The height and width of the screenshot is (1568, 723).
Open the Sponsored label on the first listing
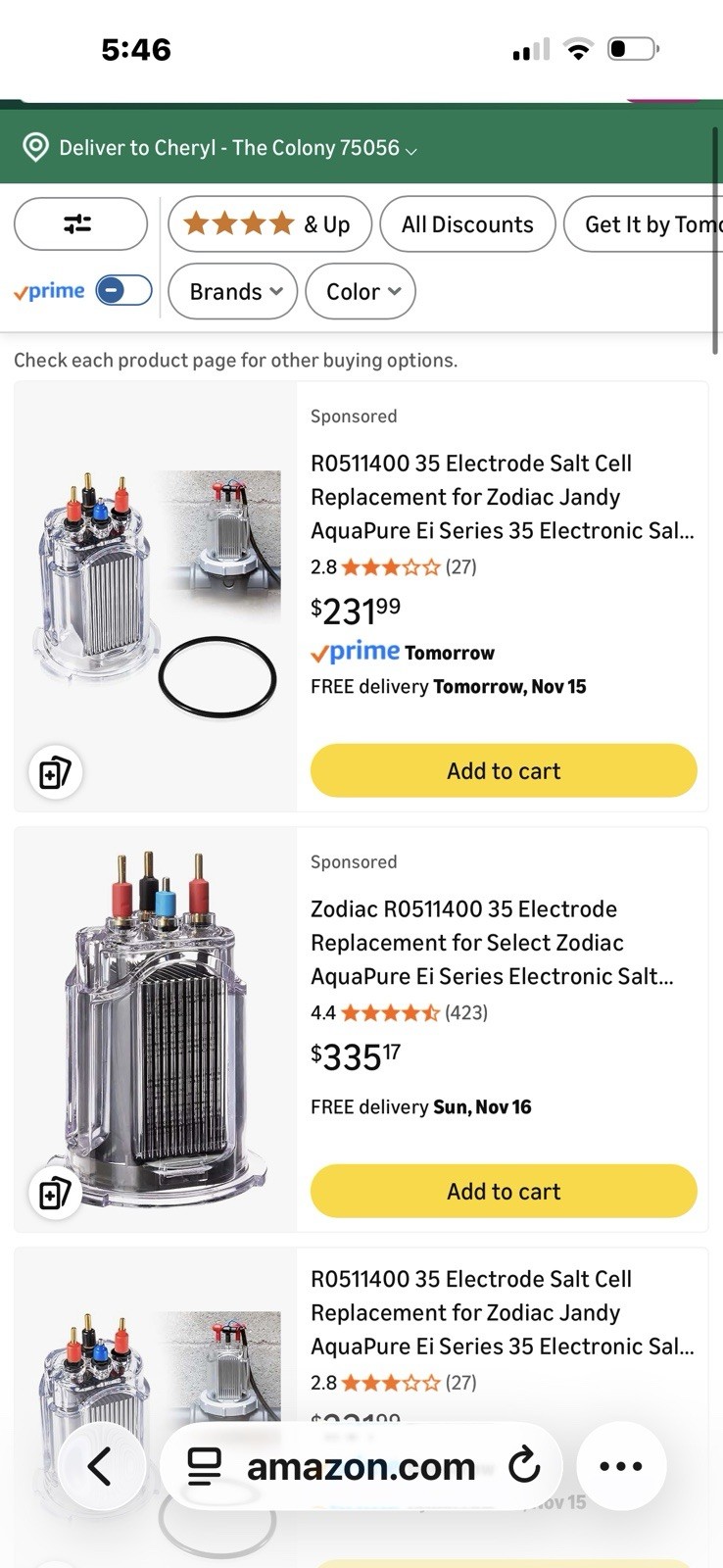pyautogui.click(x=353, y=416)
